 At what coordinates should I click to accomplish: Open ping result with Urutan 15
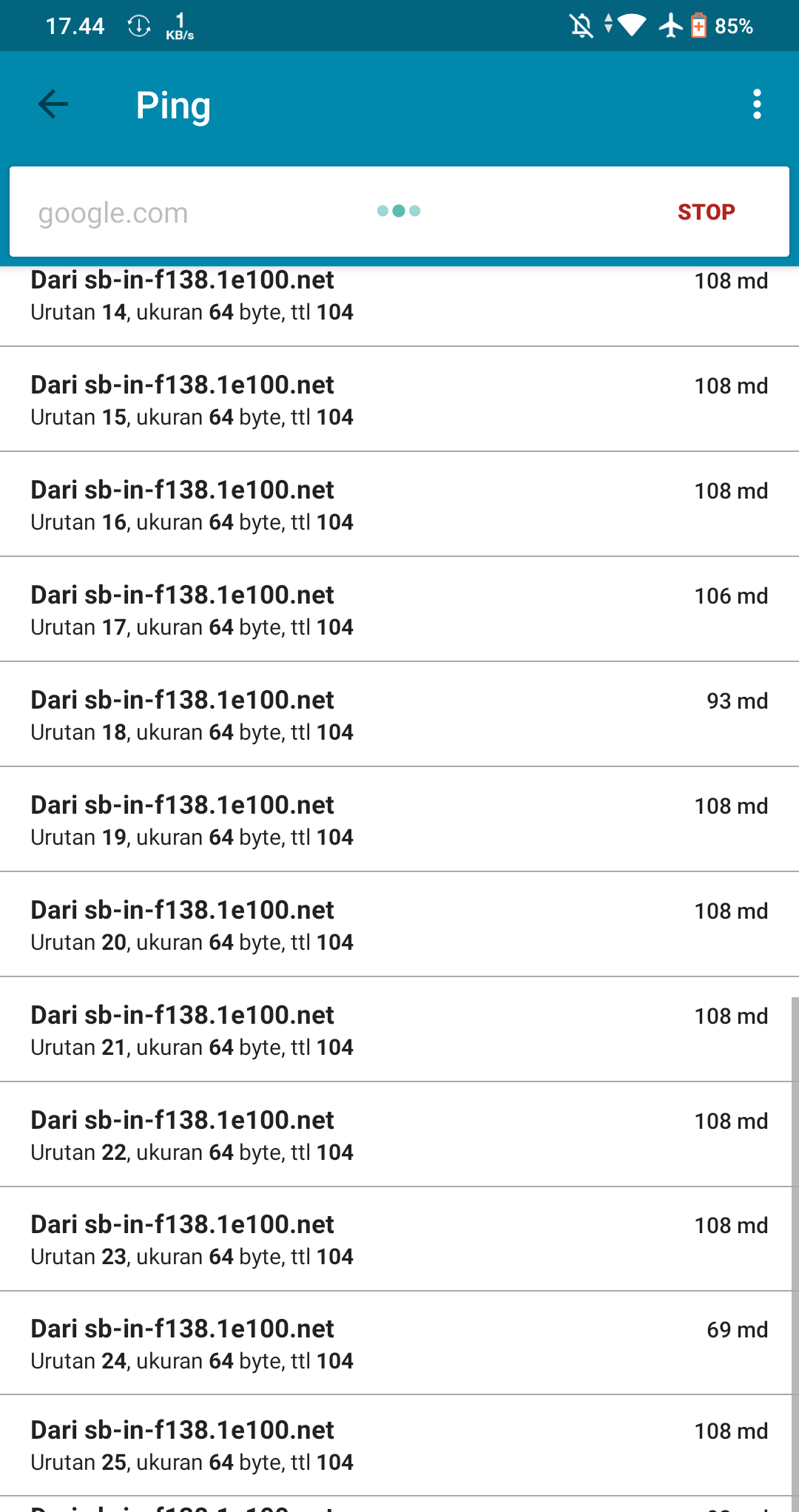[x=399, y=399]
